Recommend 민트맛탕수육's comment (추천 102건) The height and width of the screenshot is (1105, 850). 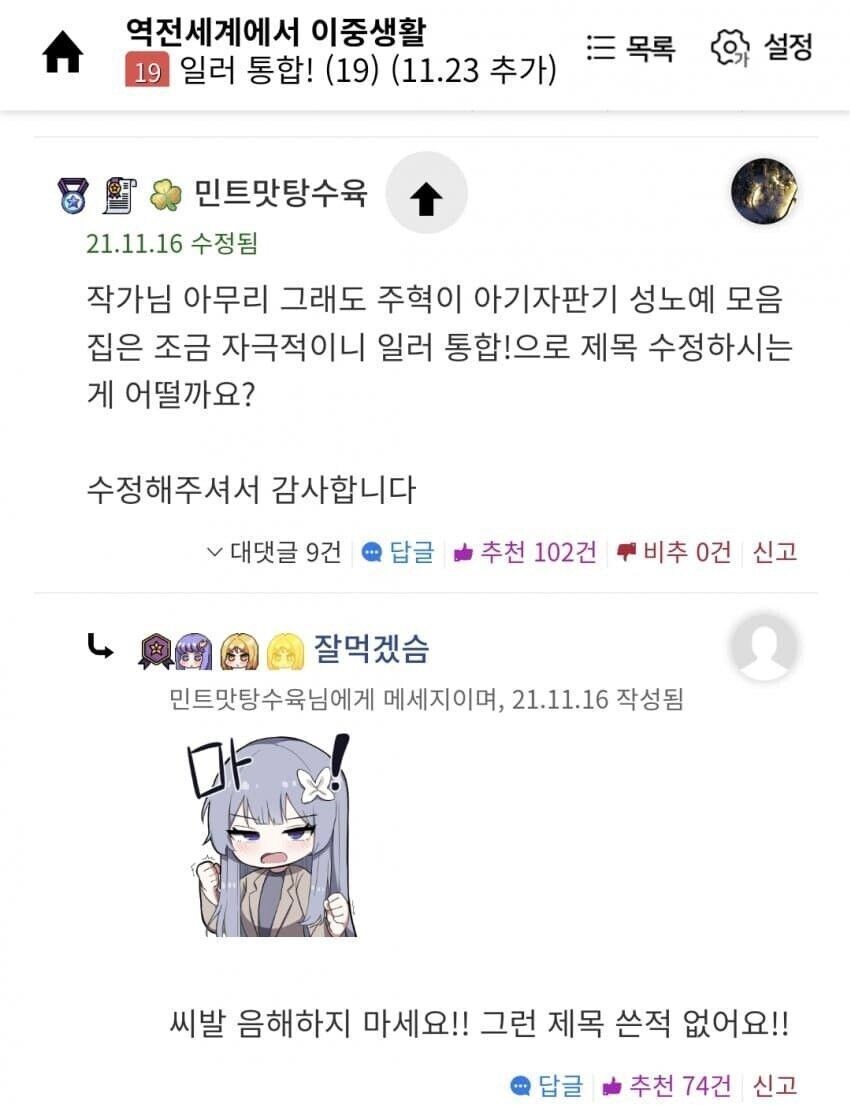click(x=525, y=551)
